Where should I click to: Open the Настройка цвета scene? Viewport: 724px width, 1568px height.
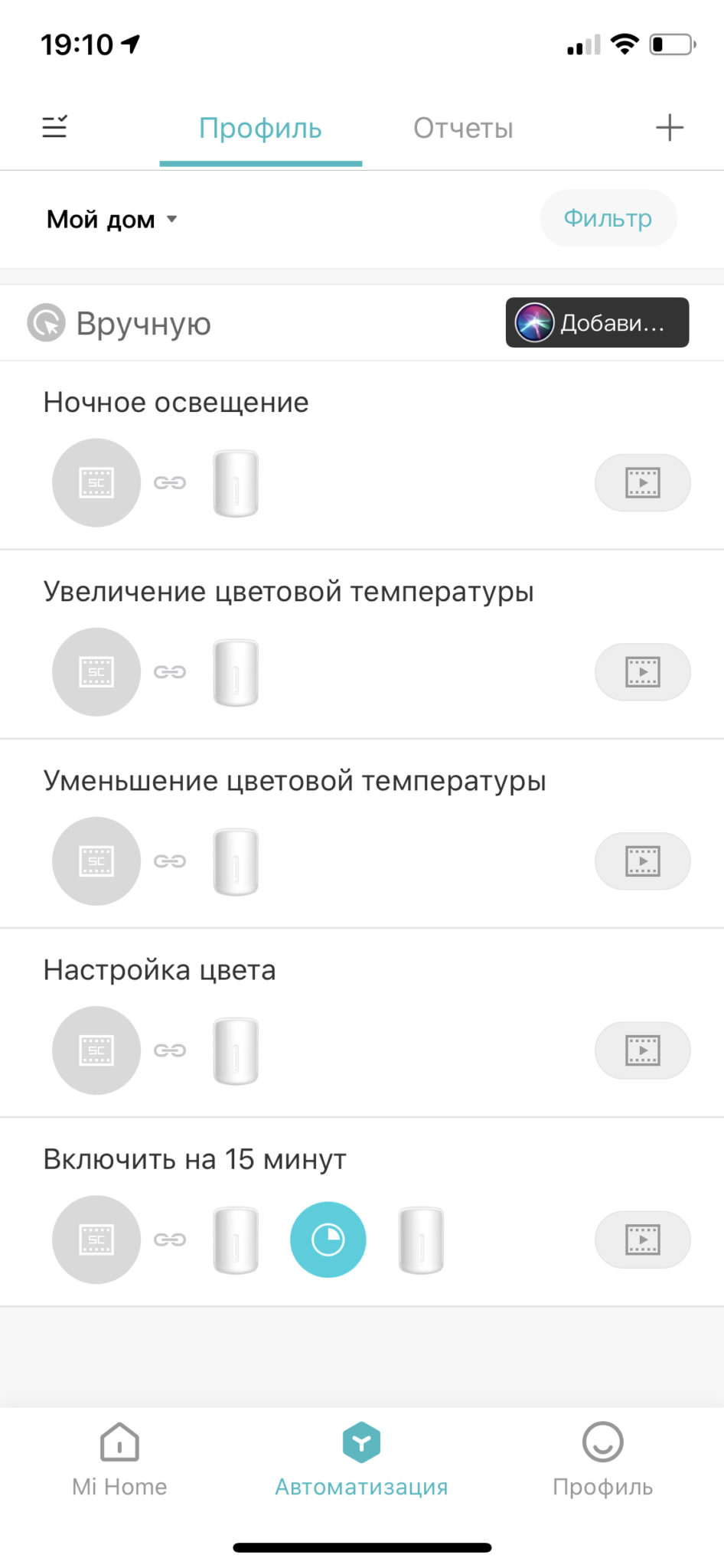tap(362, 1023)
